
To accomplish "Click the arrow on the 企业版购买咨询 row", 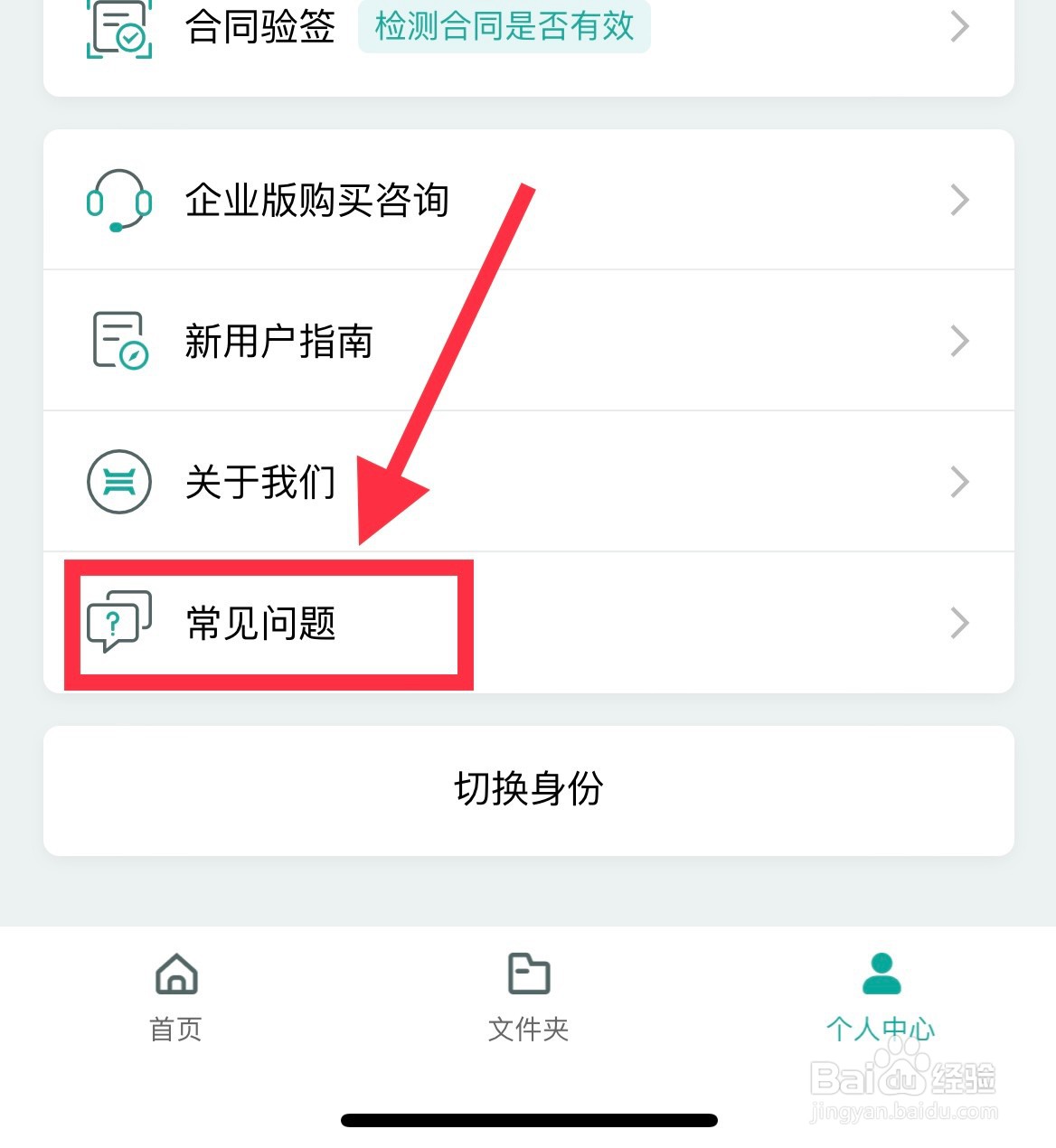I will (959, 200).
